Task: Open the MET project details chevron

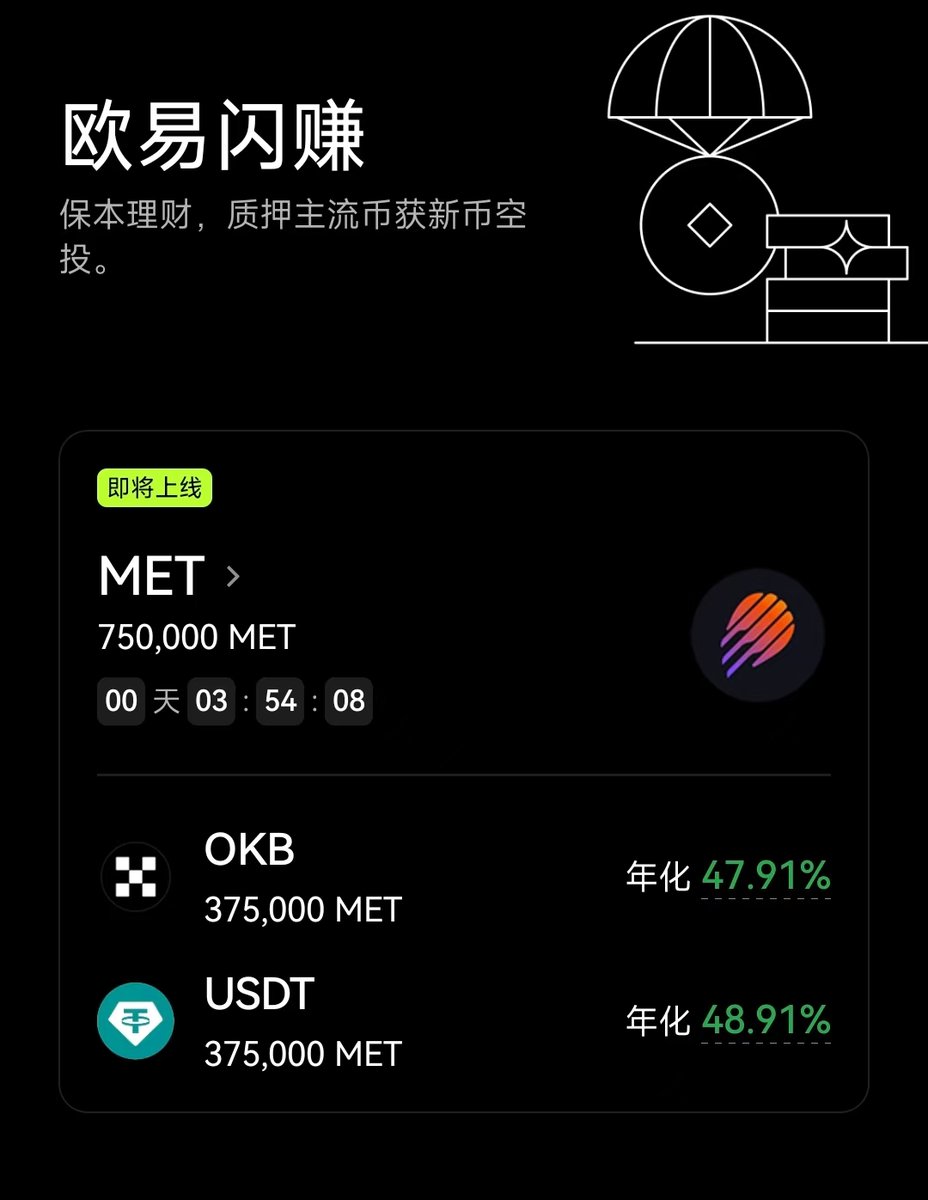Action: [233, 576]
